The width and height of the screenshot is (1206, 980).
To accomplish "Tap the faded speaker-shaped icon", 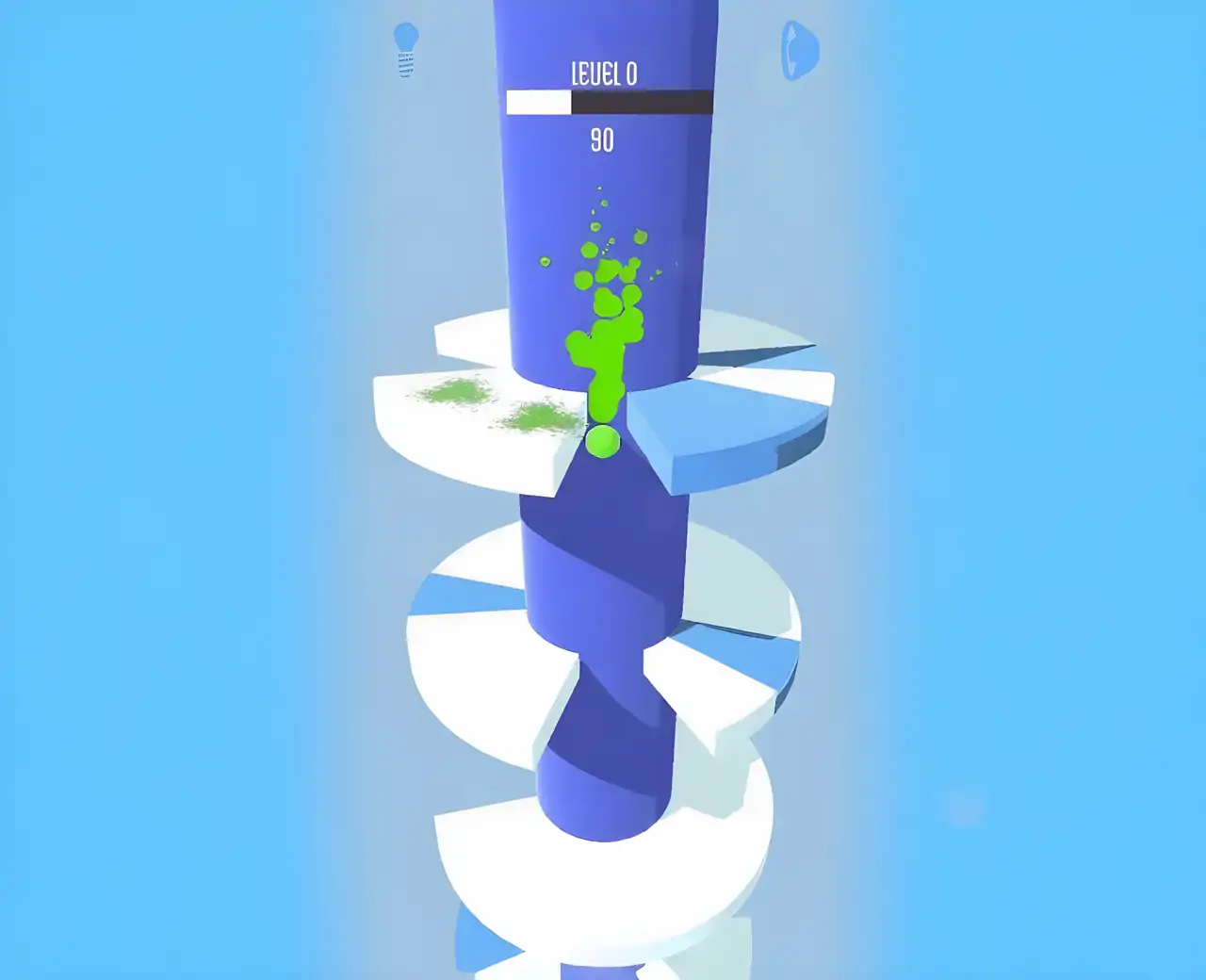I will pyautogui.click(x=799, y=50).
